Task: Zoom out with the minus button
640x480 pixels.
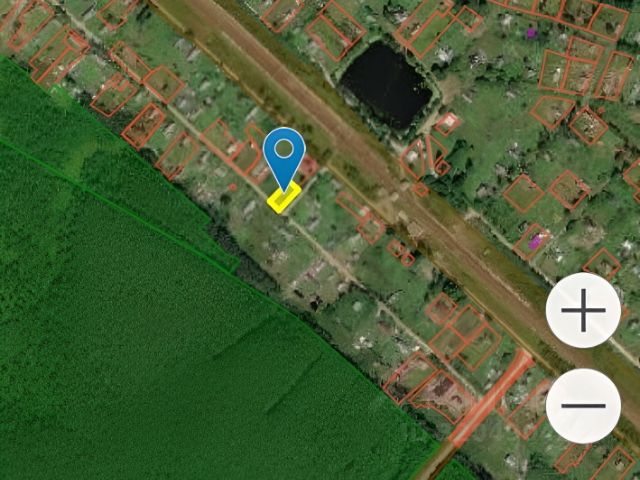Action: [x=583, y=405]
